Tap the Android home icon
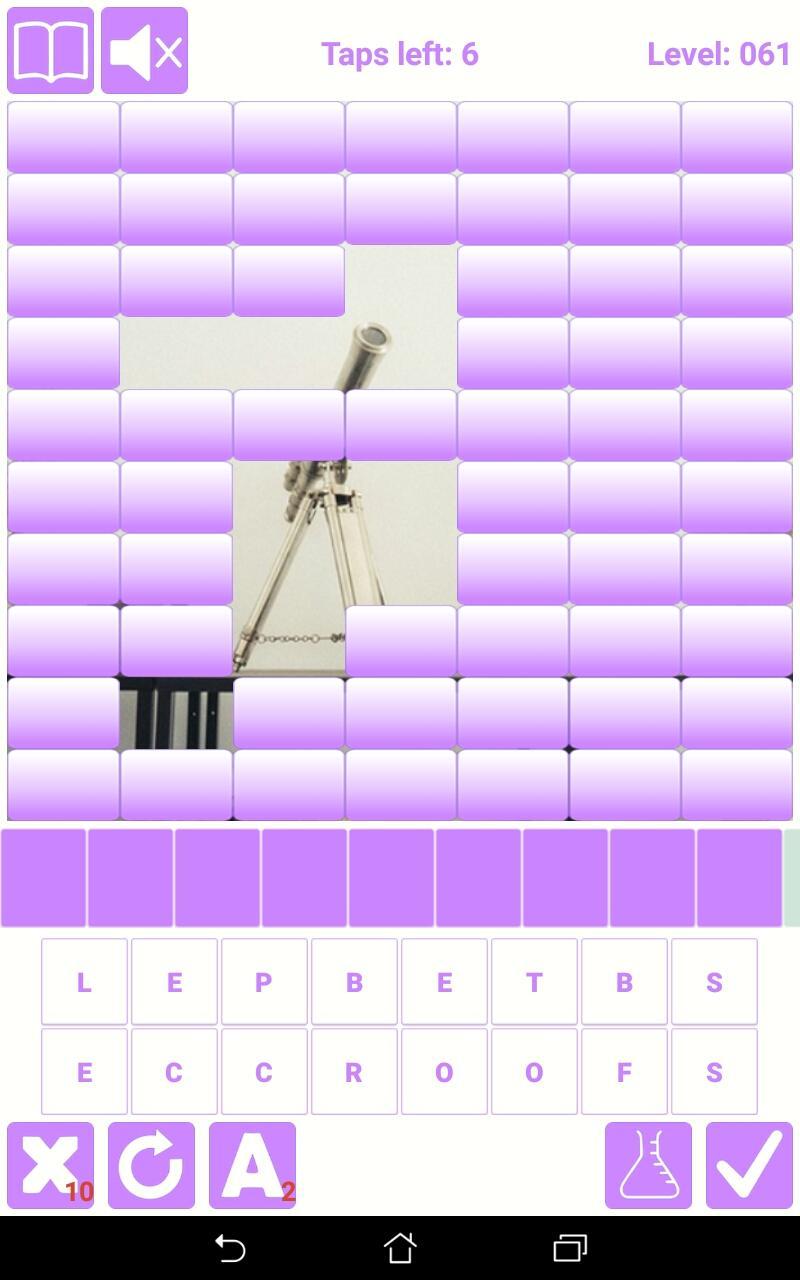 tap(400, 1247)
